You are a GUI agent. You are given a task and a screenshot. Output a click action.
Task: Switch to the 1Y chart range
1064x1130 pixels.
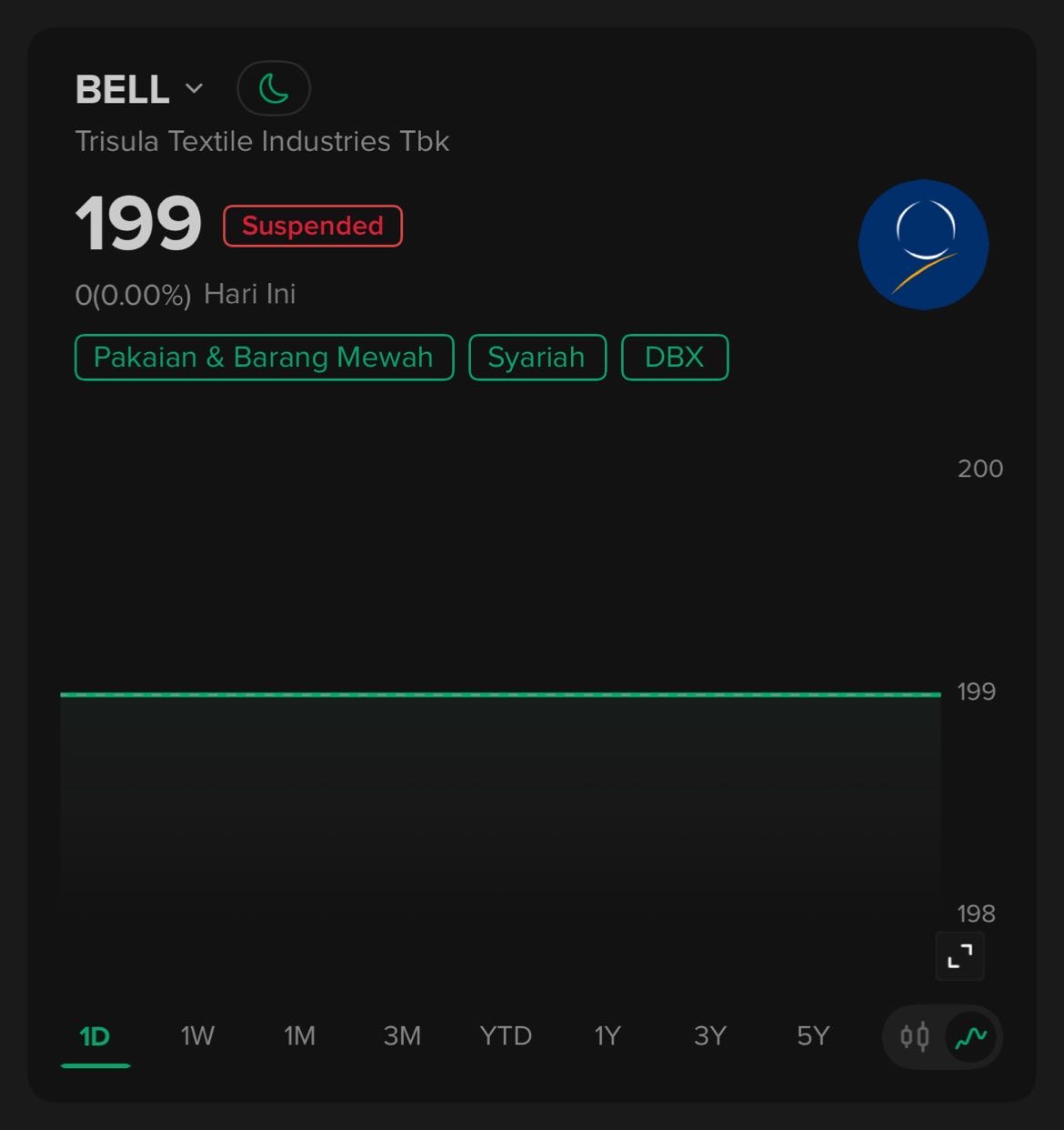tap(607, 1036)
